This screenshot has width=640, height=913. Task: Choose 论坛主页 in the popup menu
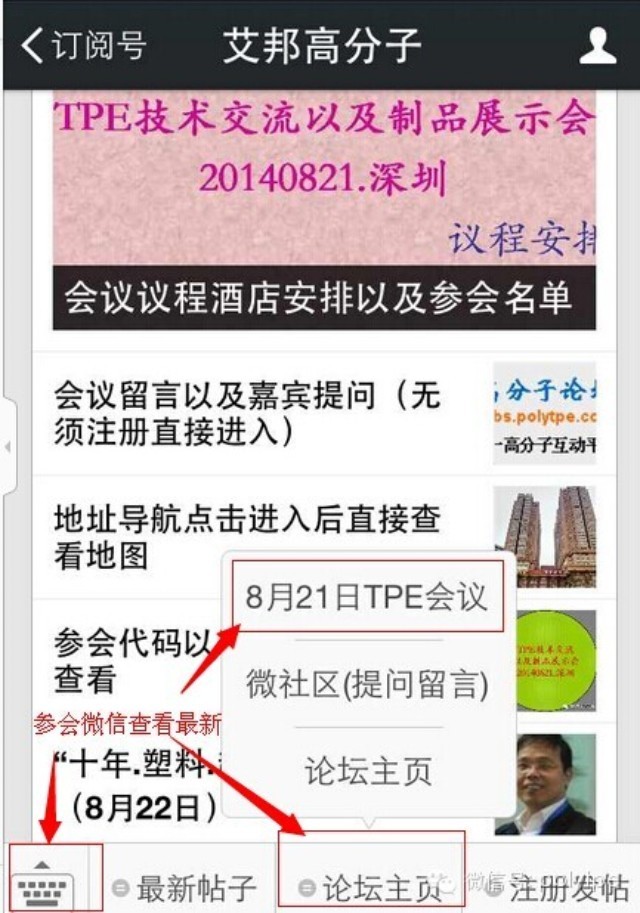[367, 771]
